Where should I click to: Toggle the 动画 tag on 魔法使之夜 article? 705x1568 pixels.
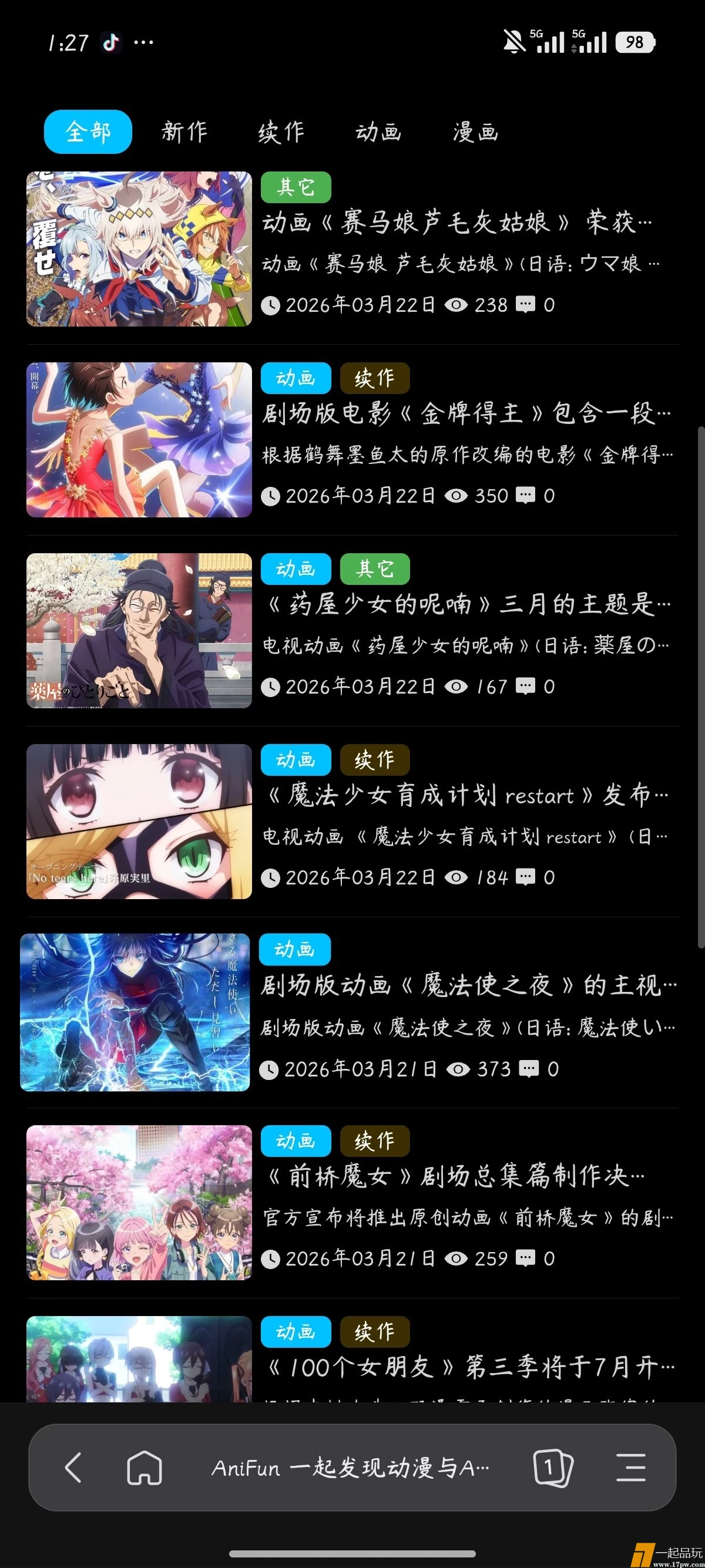point(295,950)
